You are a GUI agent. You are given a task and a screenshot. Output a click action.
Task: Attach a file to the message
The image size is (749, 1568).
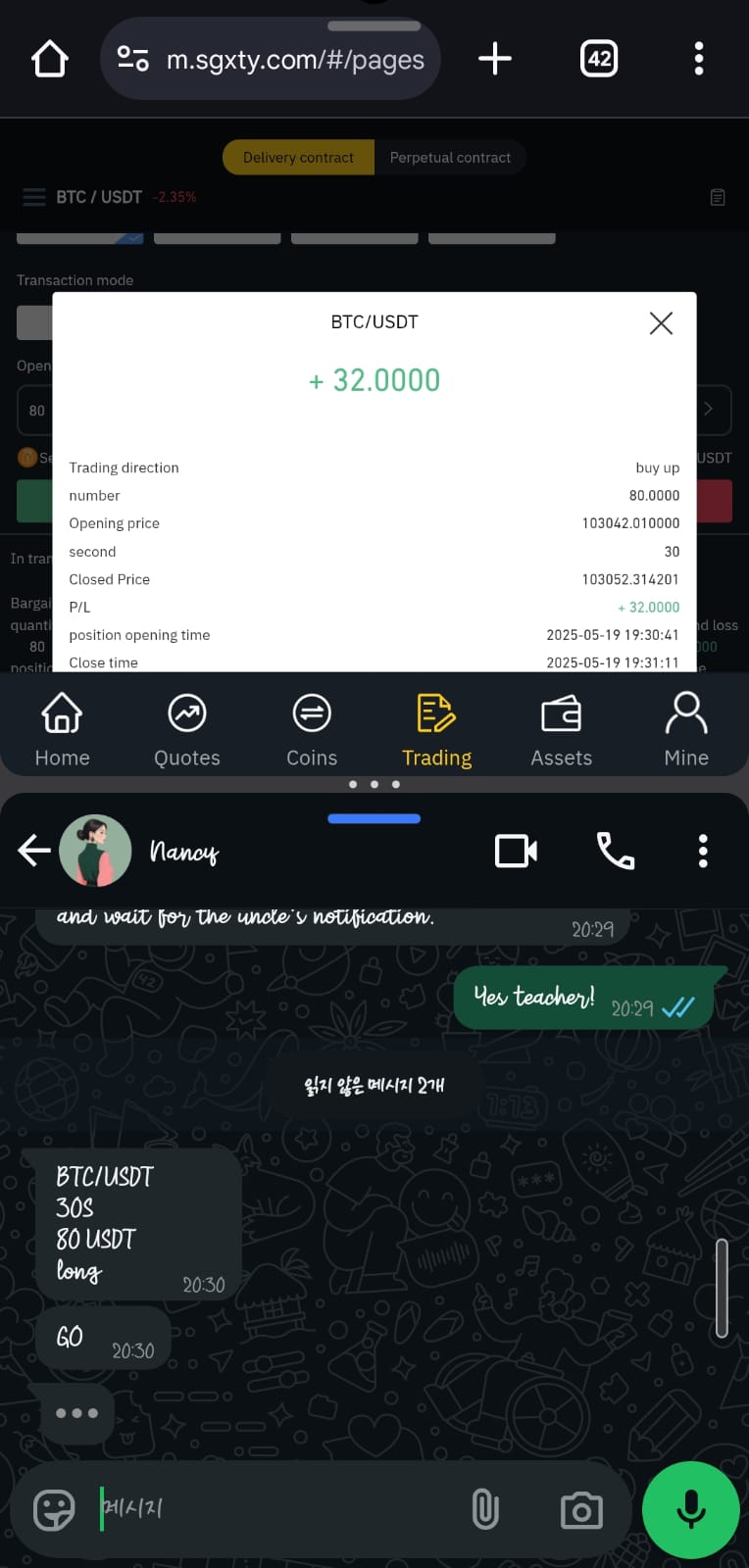pyautogui.click(x=485, y=1510)
